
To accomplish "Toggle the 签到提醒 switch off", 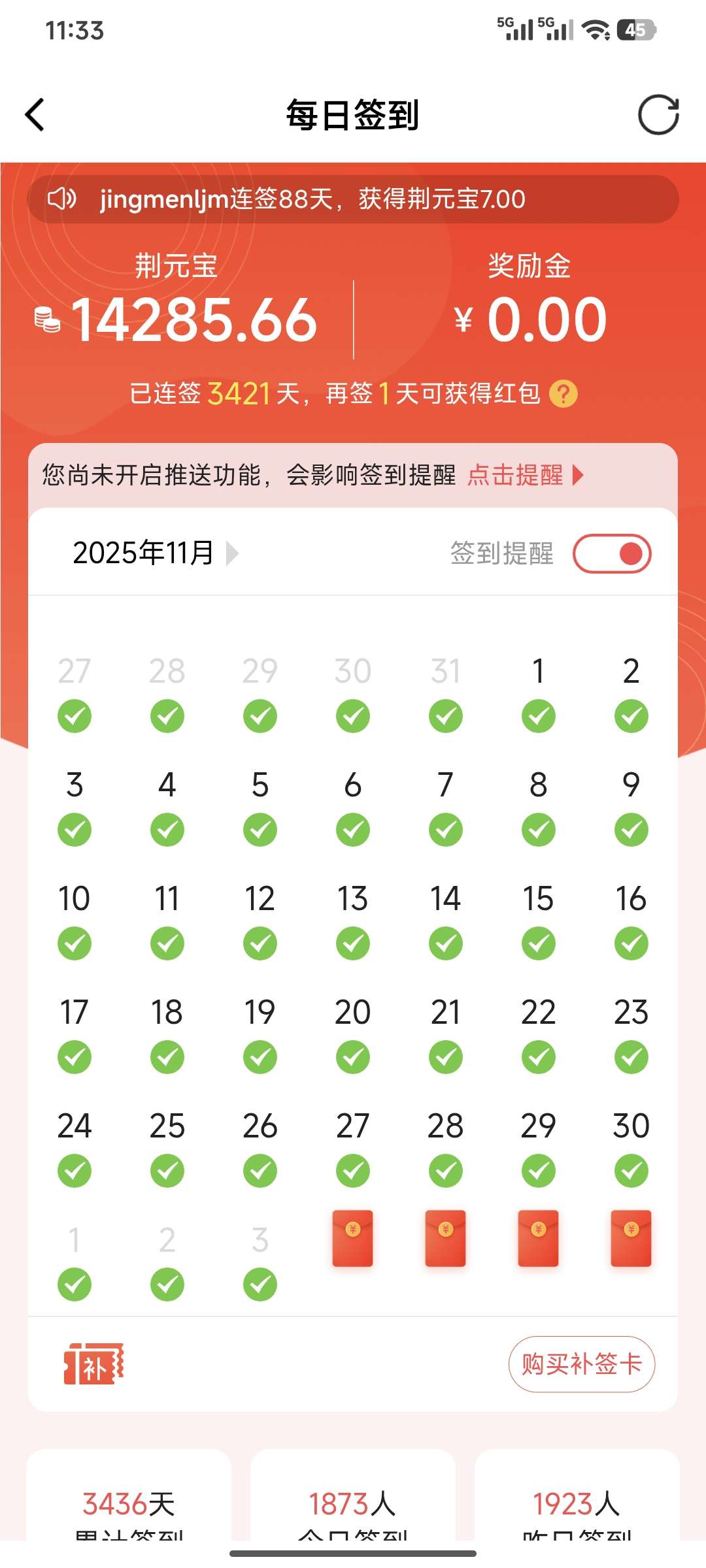I will [x=611, y=553].
